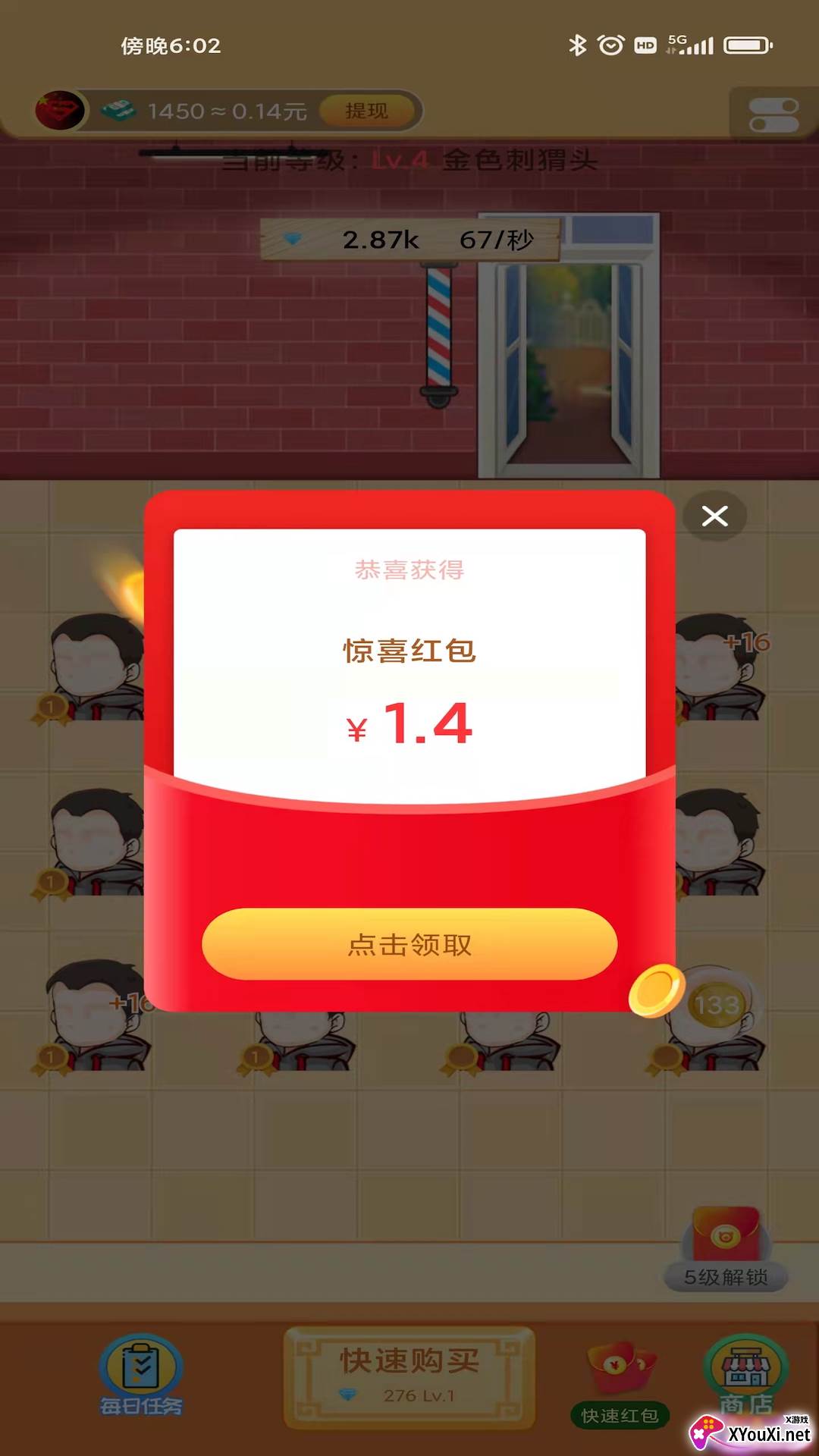Tap the 快速购买 quick buy button

point(409,1376)
